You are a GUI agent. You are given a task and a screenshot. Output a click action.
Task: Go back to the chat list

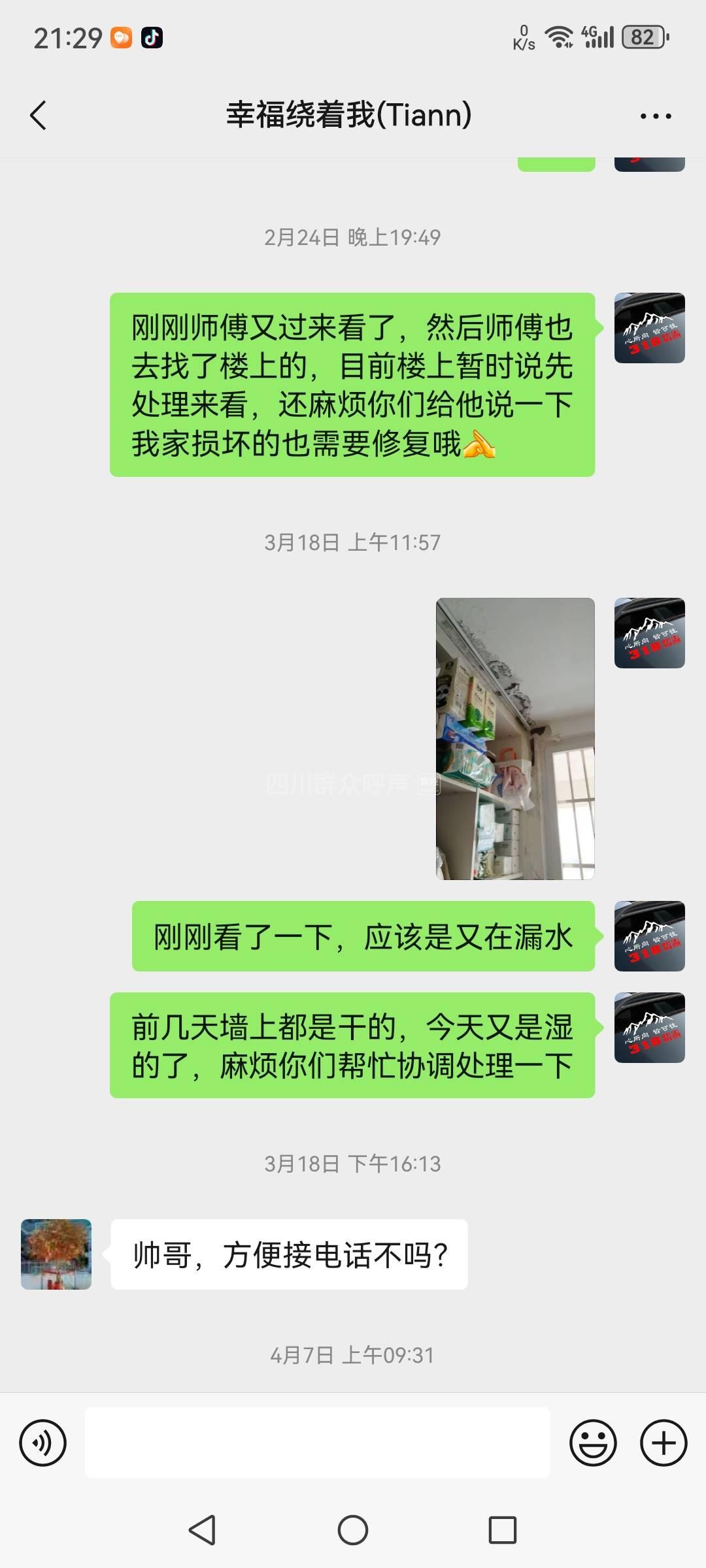click(39, 116)
